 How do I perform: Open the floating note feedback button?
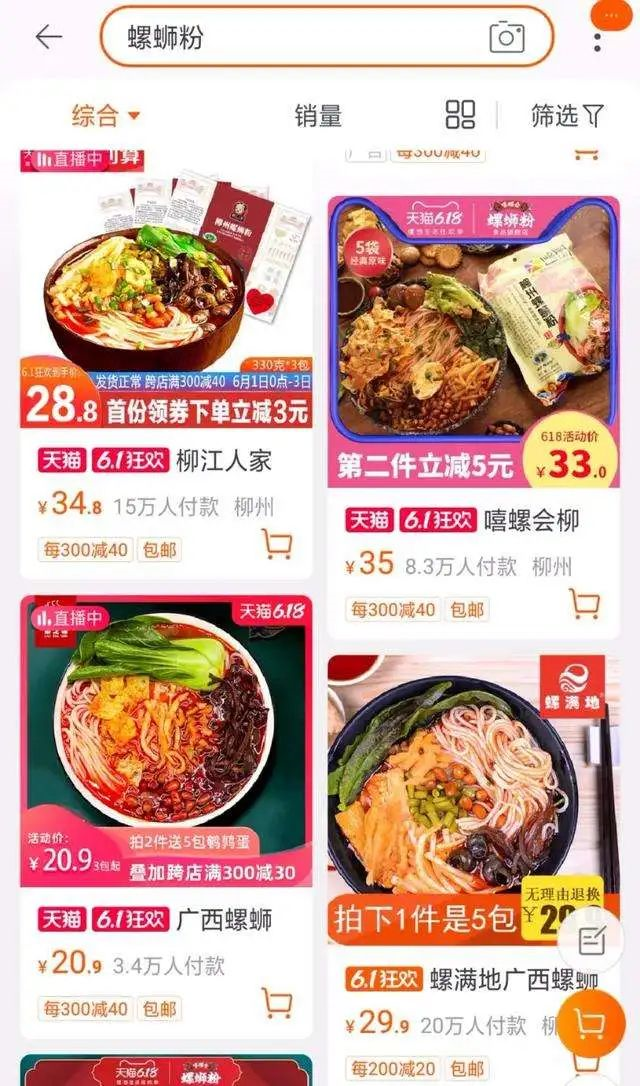click(592, 938)
